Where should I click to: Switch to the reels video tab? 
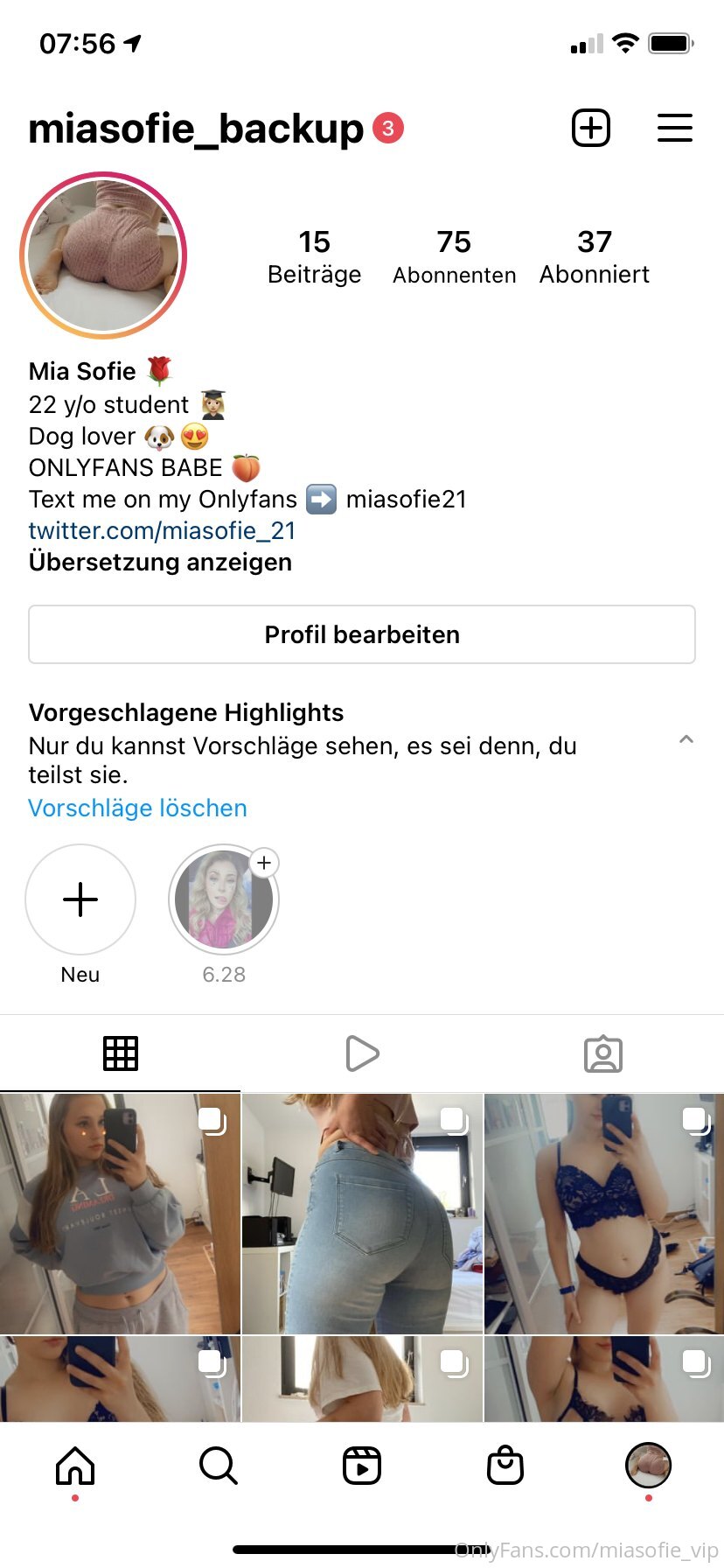tap(362, 1053)
